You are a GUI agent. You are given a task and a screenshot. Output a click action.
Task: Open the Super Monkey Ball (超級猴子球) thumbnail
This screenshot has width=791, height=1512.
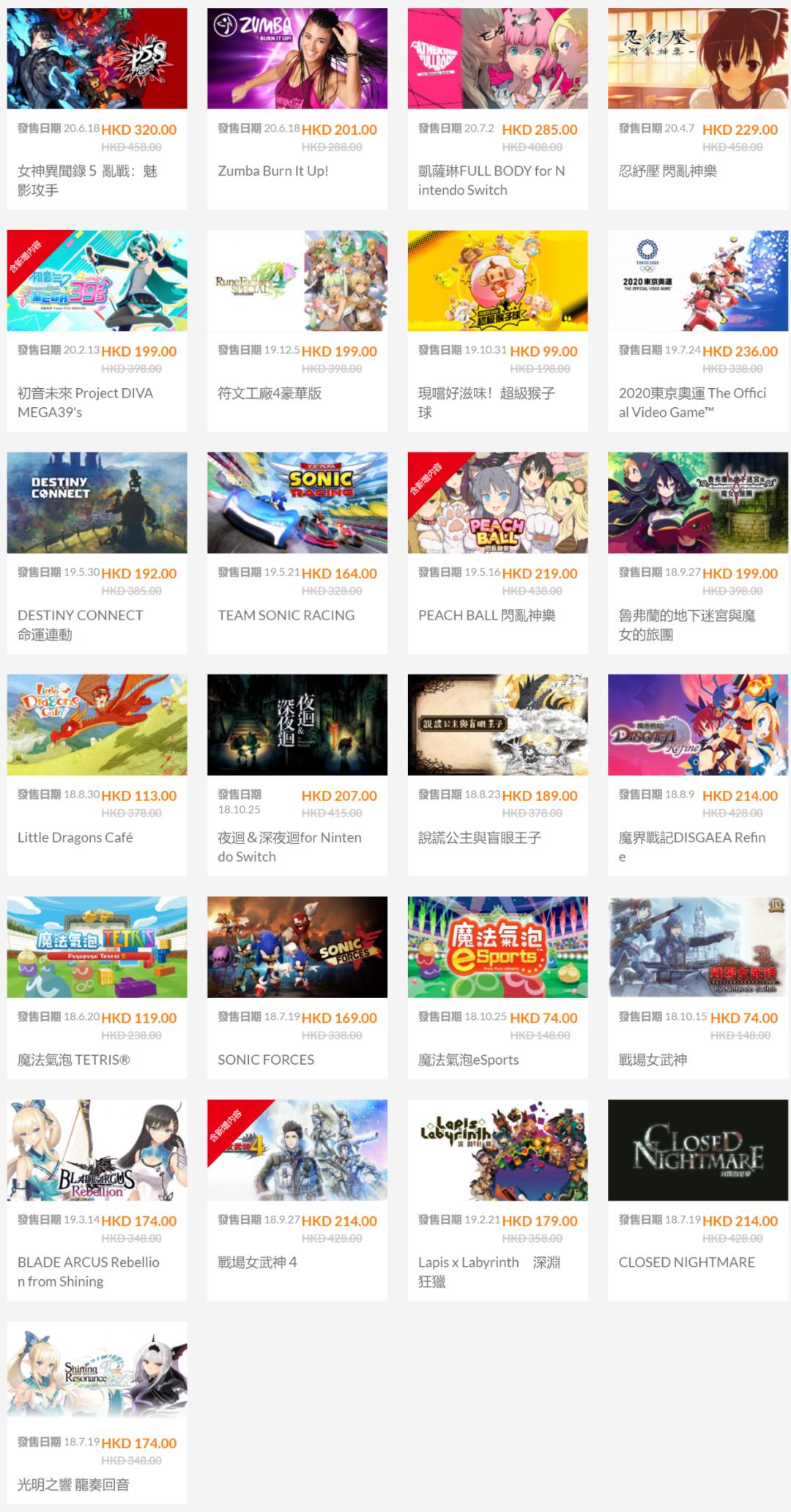tap(496, 280)
